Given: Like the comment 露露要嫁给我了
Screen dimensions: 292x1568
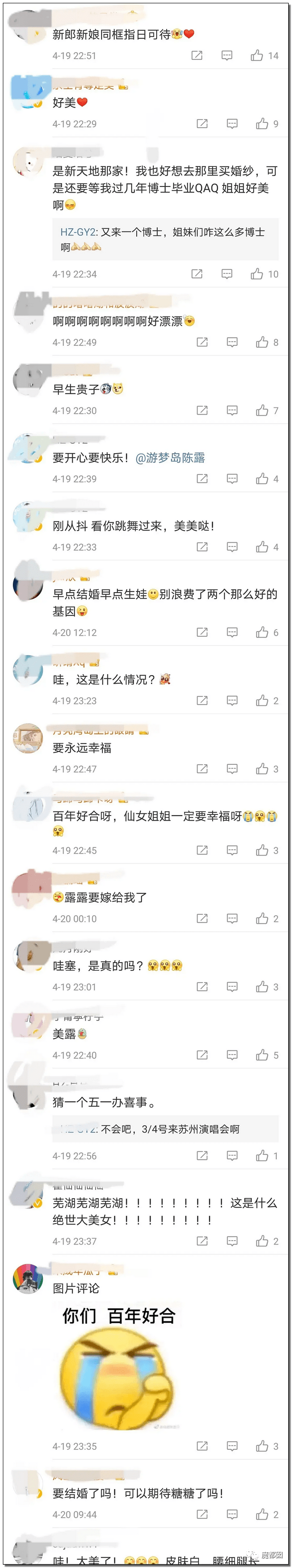Looking at the screenshot, I should [x=262, y=919].
